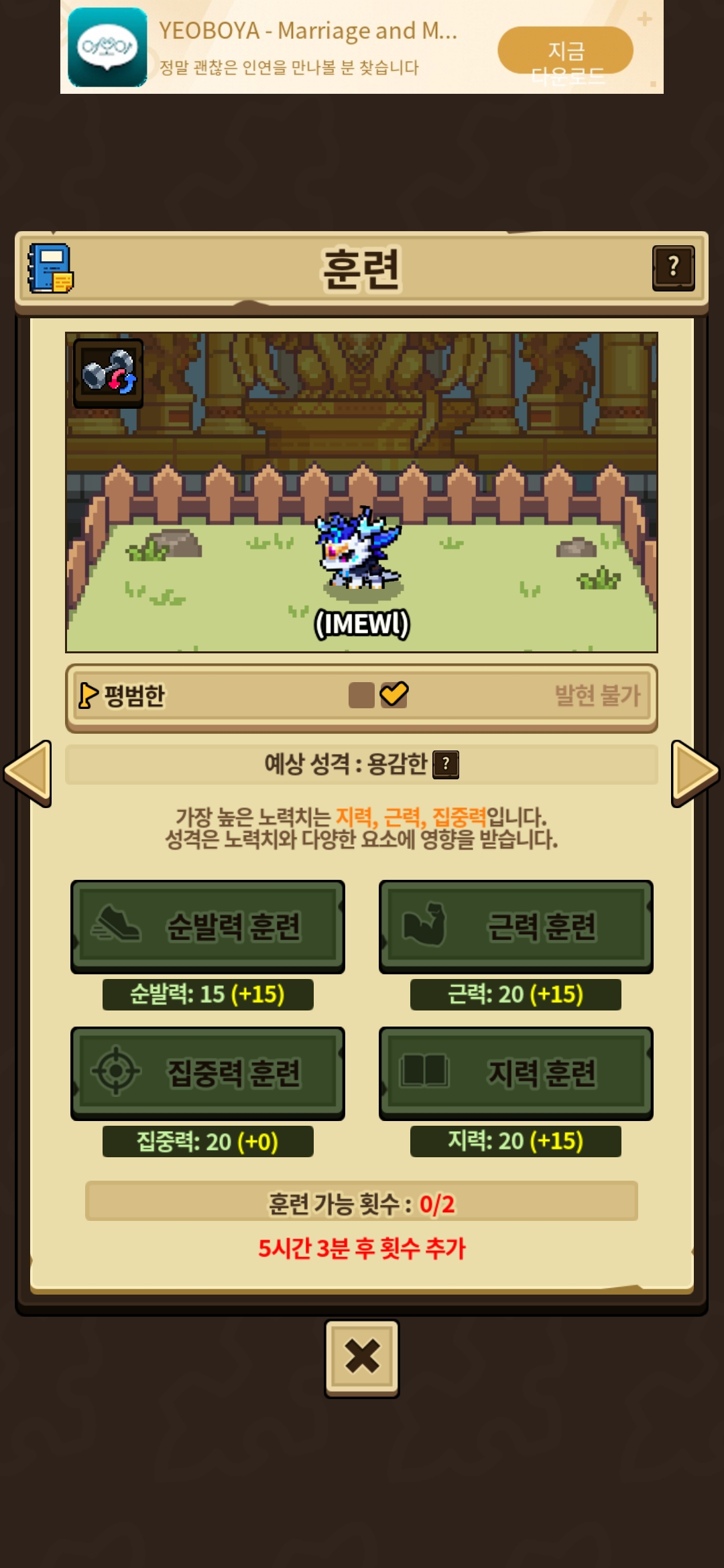Tap the dumbbell reset icon on dragon image
The image size is (724, 1568).
click(x=108, y=373)
